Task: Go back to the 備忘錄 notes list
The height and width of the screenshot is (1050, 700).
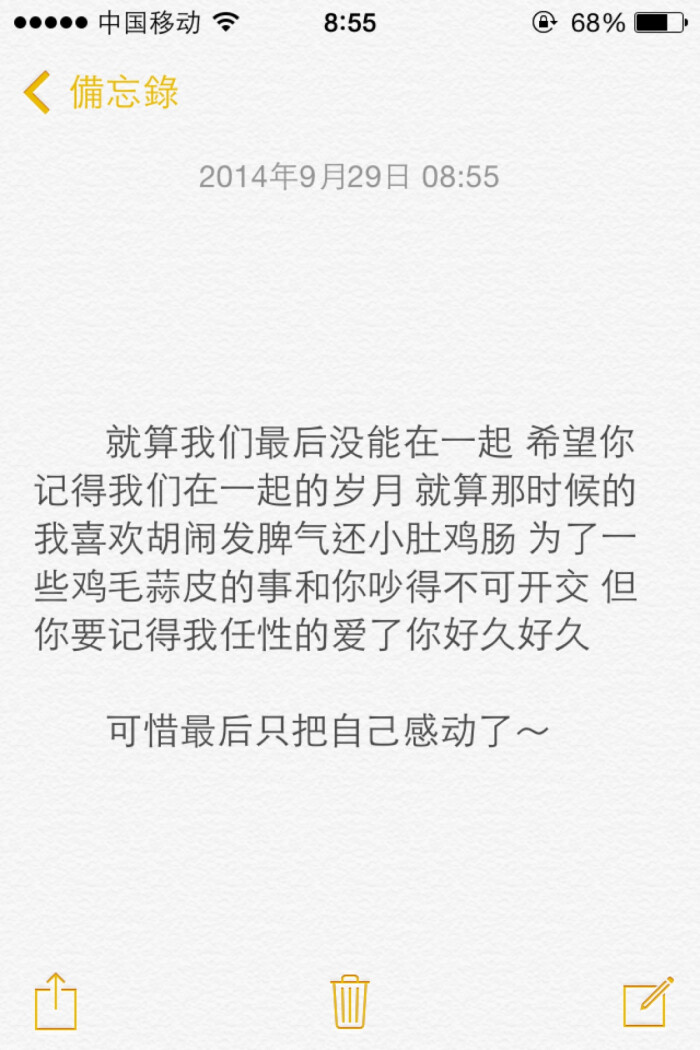Action: click(100, 93)
